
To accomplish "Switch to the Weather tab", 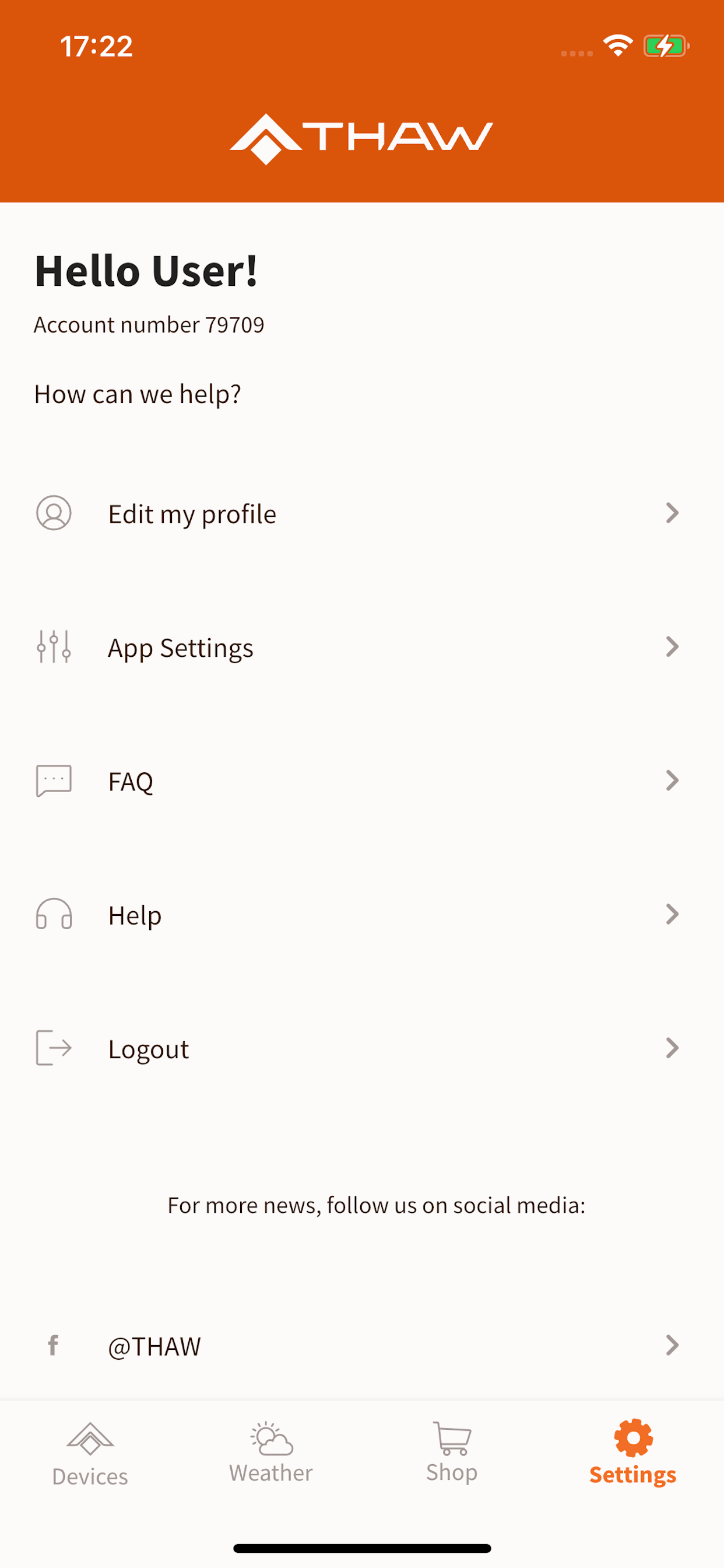I will [271, 1454].
